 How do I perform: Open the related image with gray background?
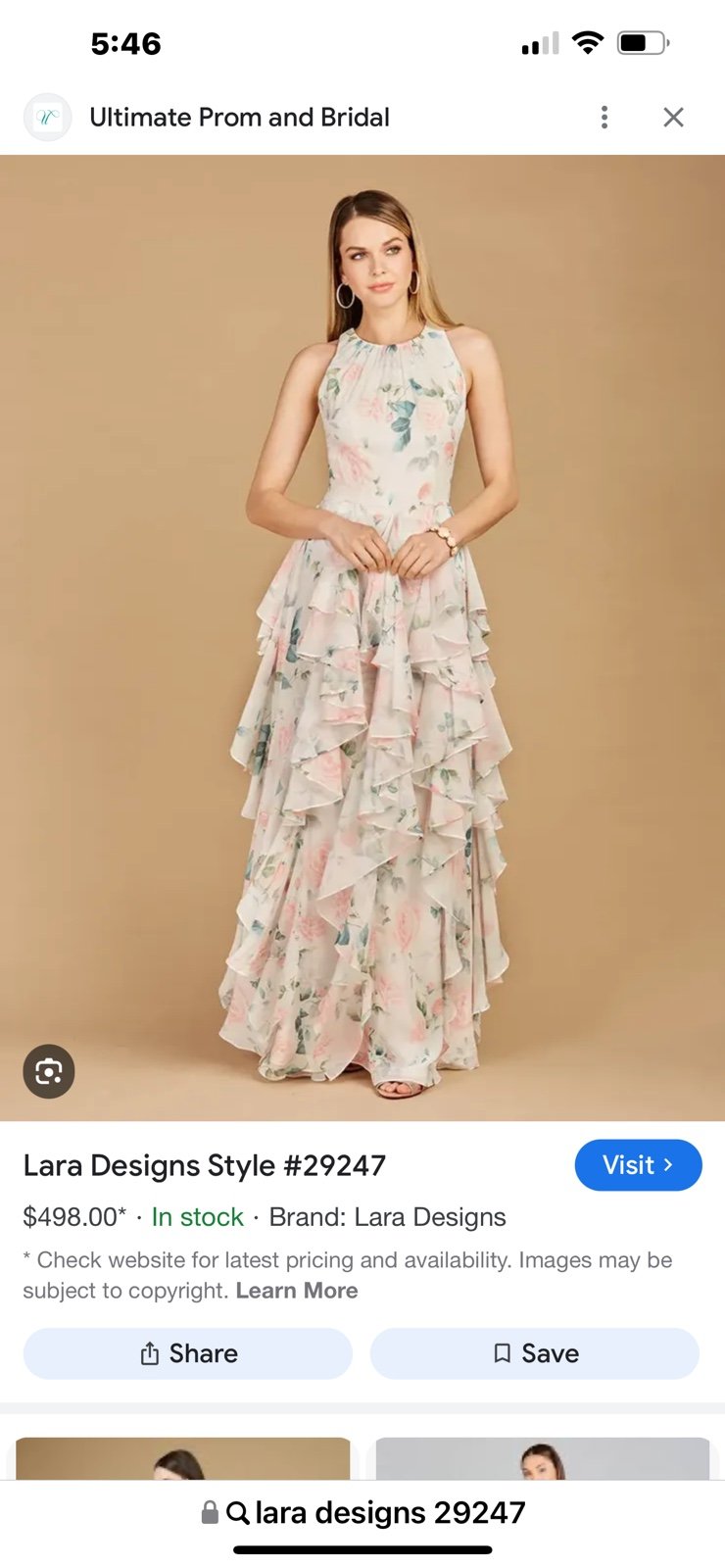click(542, 1458)
